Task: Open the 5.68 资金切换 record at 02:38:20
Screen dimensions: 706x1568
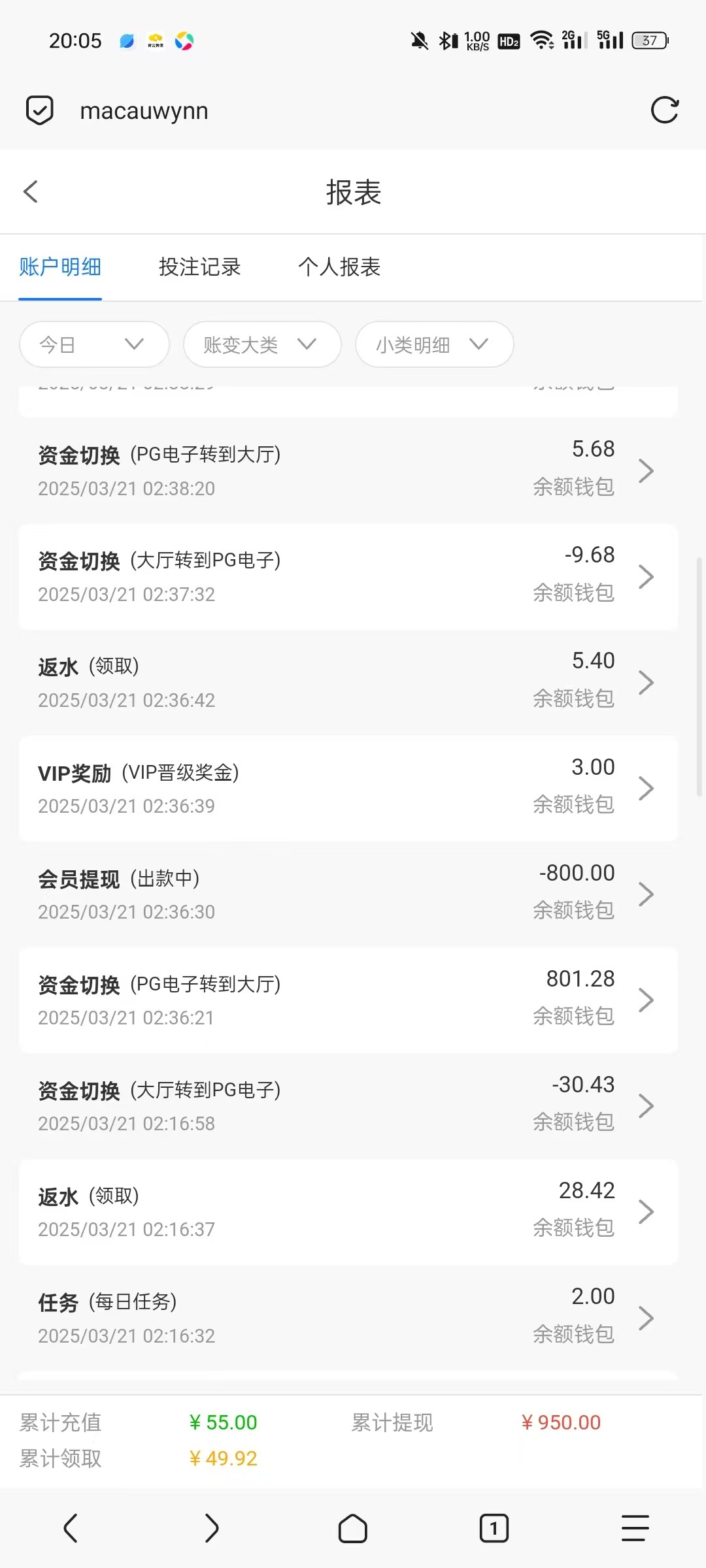Action: [x=348, y=470]
